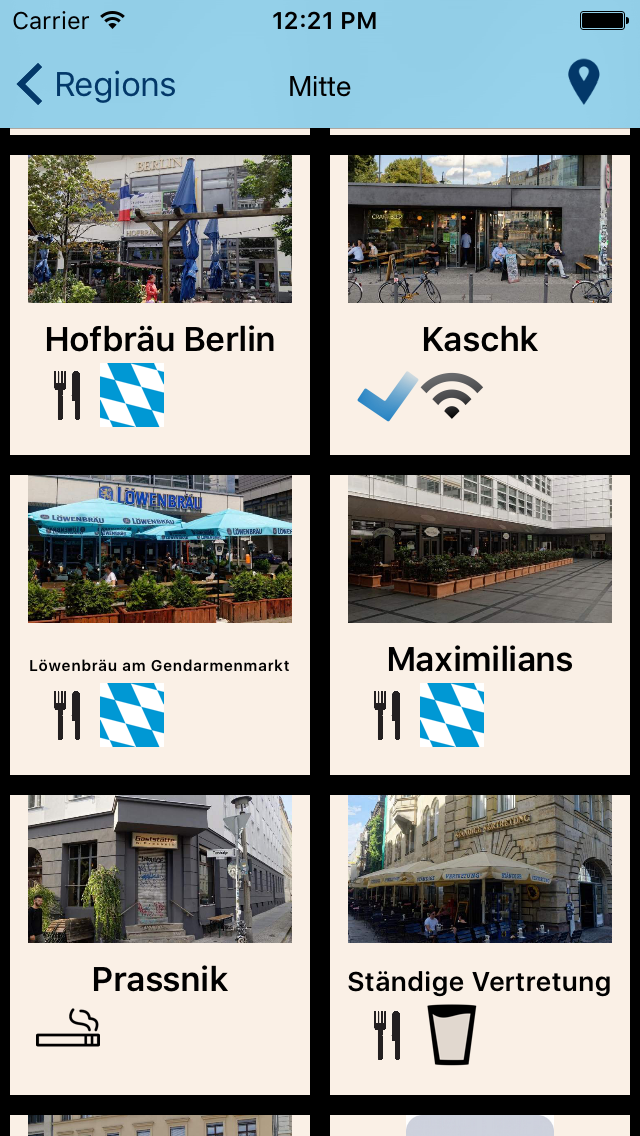Open the map location pin

tap(583, 83)
